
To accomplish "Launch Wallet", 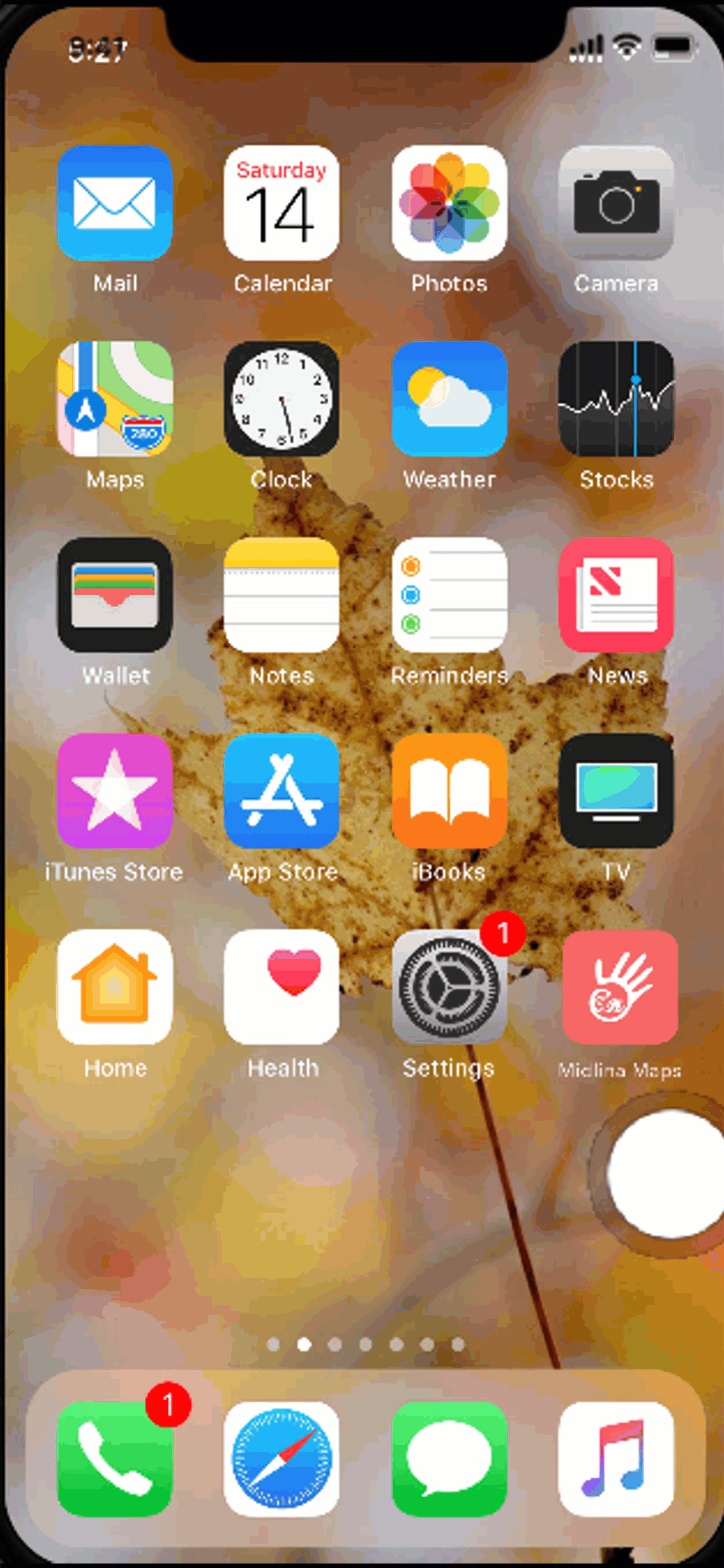I will tap(115, 595).
